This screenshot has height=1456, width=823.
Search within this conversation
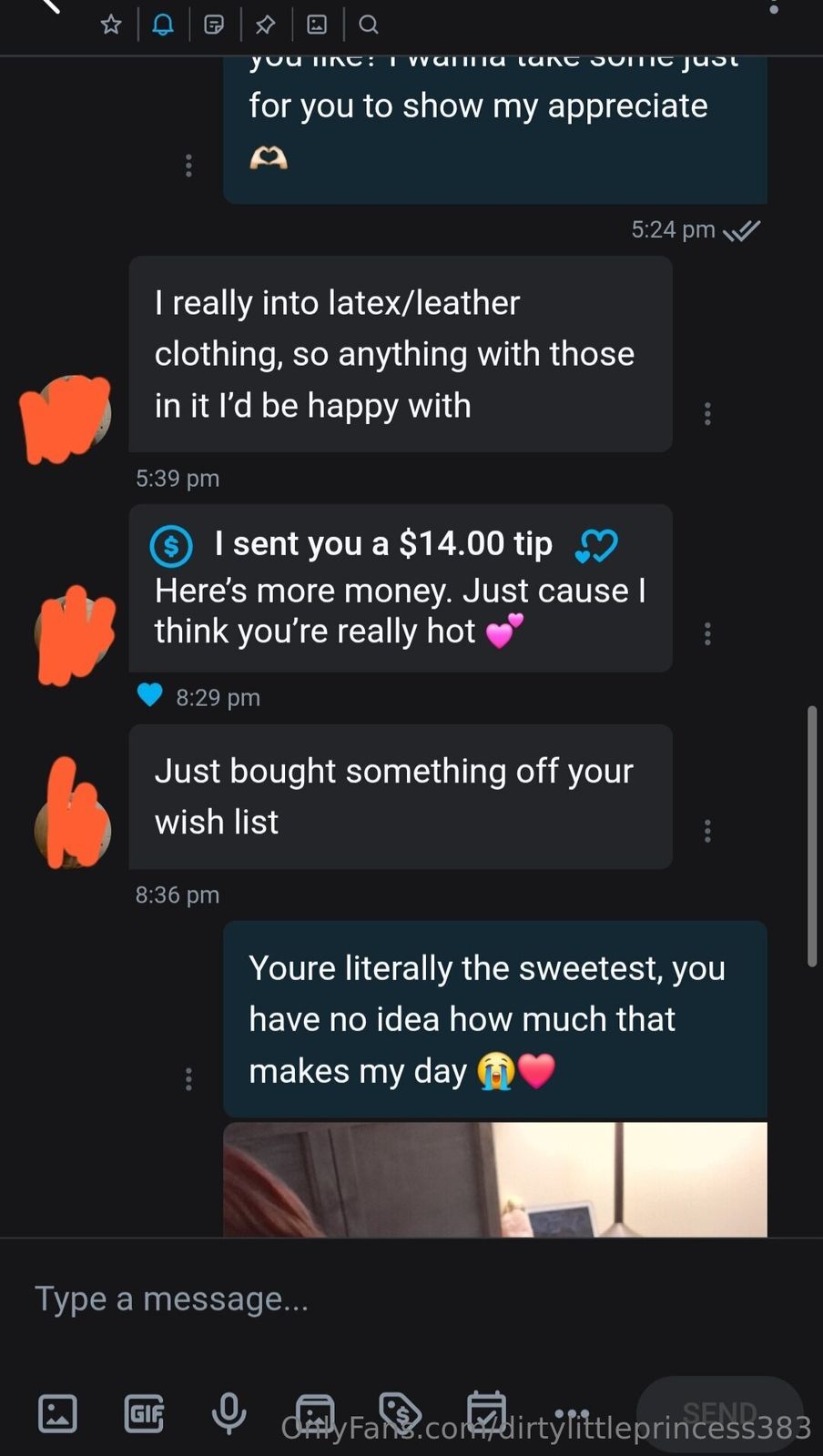pos(369,25)
